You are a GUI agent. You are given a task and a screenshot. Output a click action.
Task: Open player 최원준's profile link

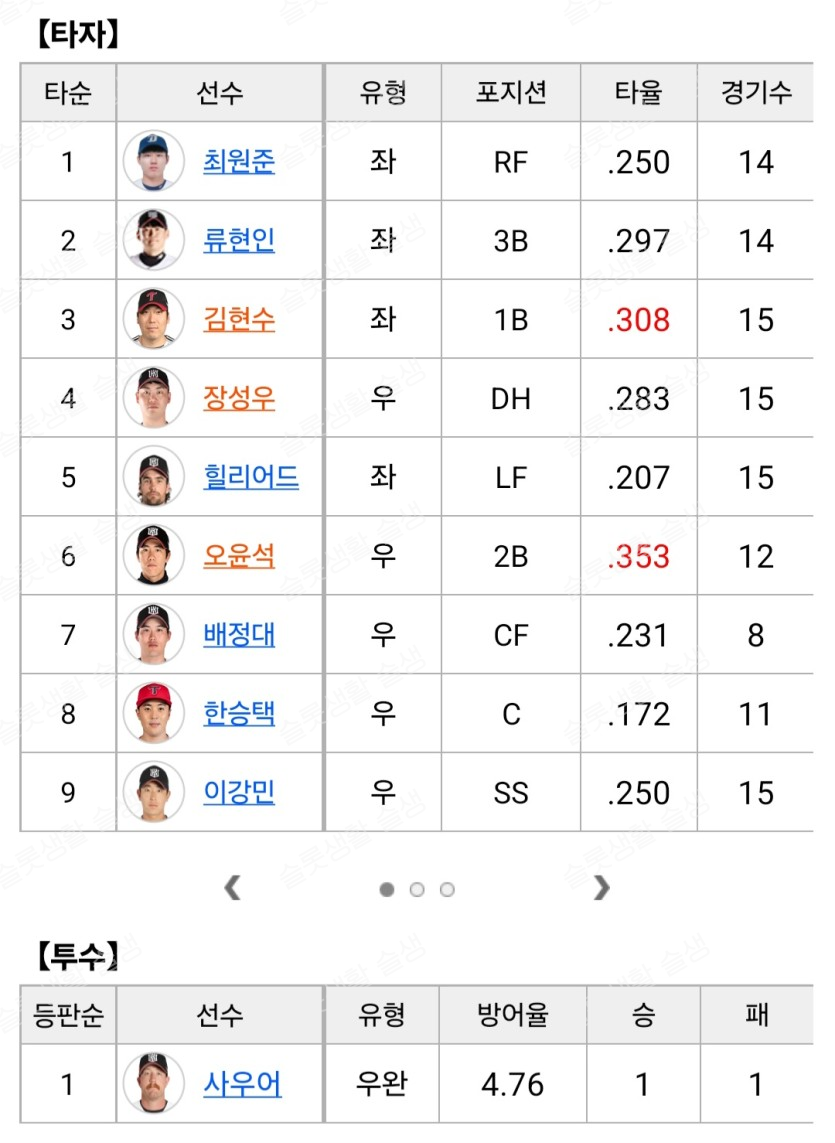click(239, 162)
